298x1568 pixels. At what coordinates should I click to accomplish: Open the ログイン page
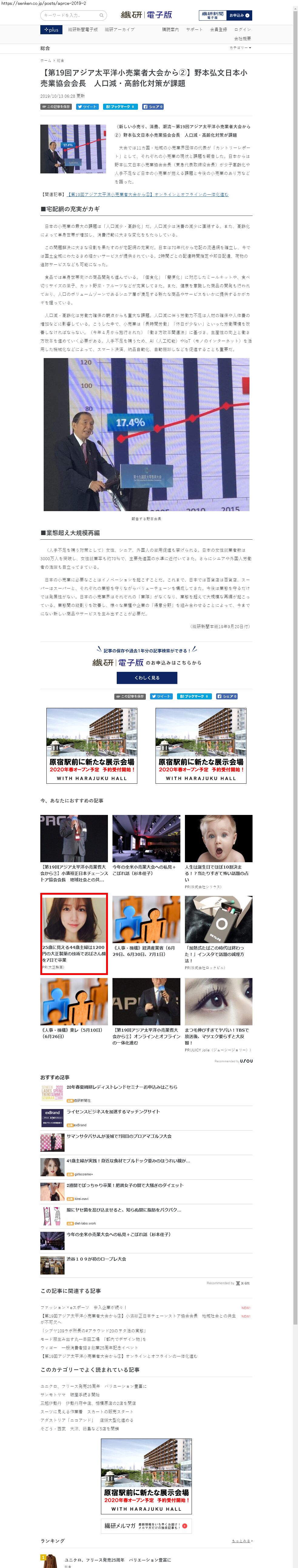click(x=242, y=29)
